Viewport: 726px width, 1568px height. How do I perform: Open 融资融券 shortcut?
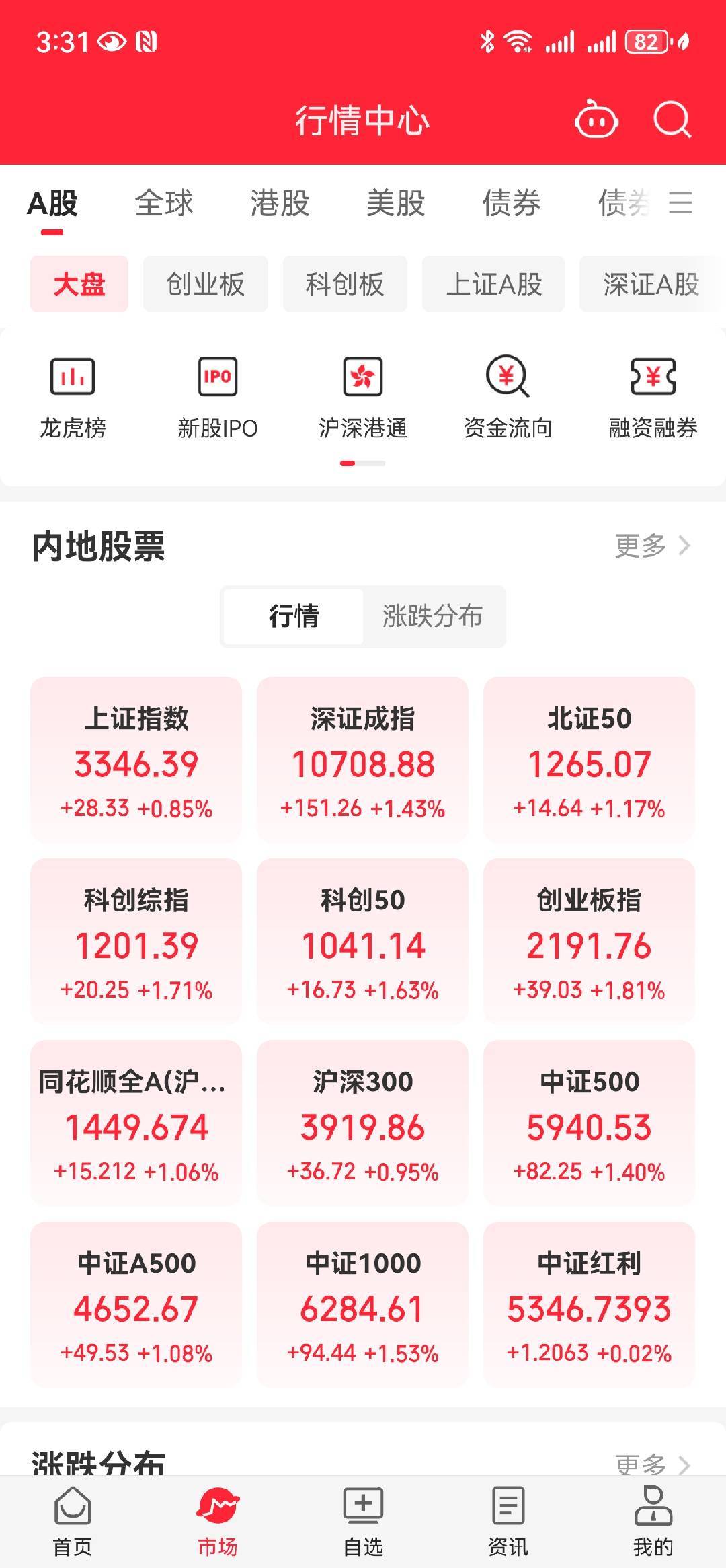tap(653, 398)
